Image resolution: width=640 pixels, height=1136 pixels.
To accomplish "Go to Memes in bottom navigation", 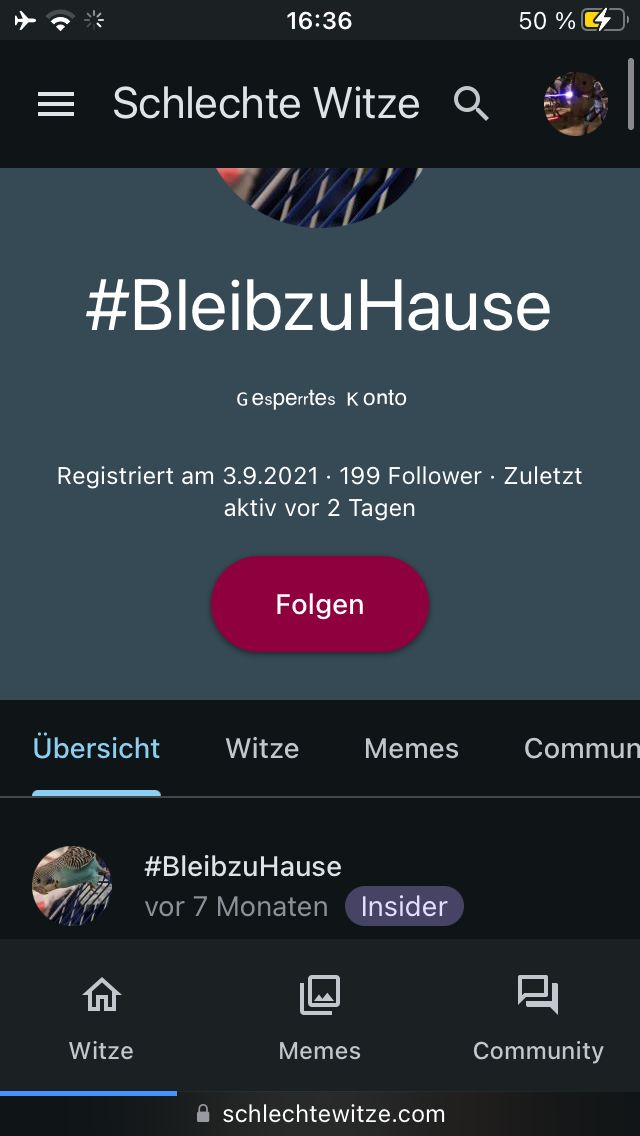I will click(320, 1018).
